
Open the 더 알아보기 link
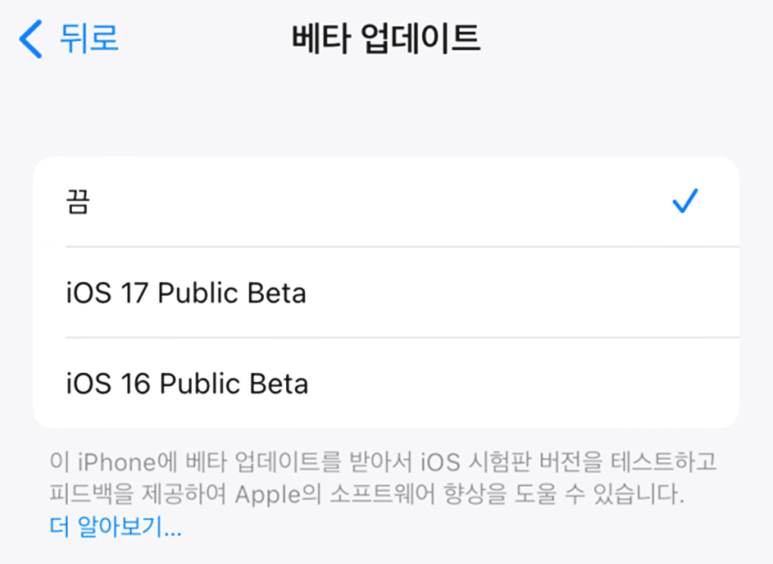tap(115, 528)
